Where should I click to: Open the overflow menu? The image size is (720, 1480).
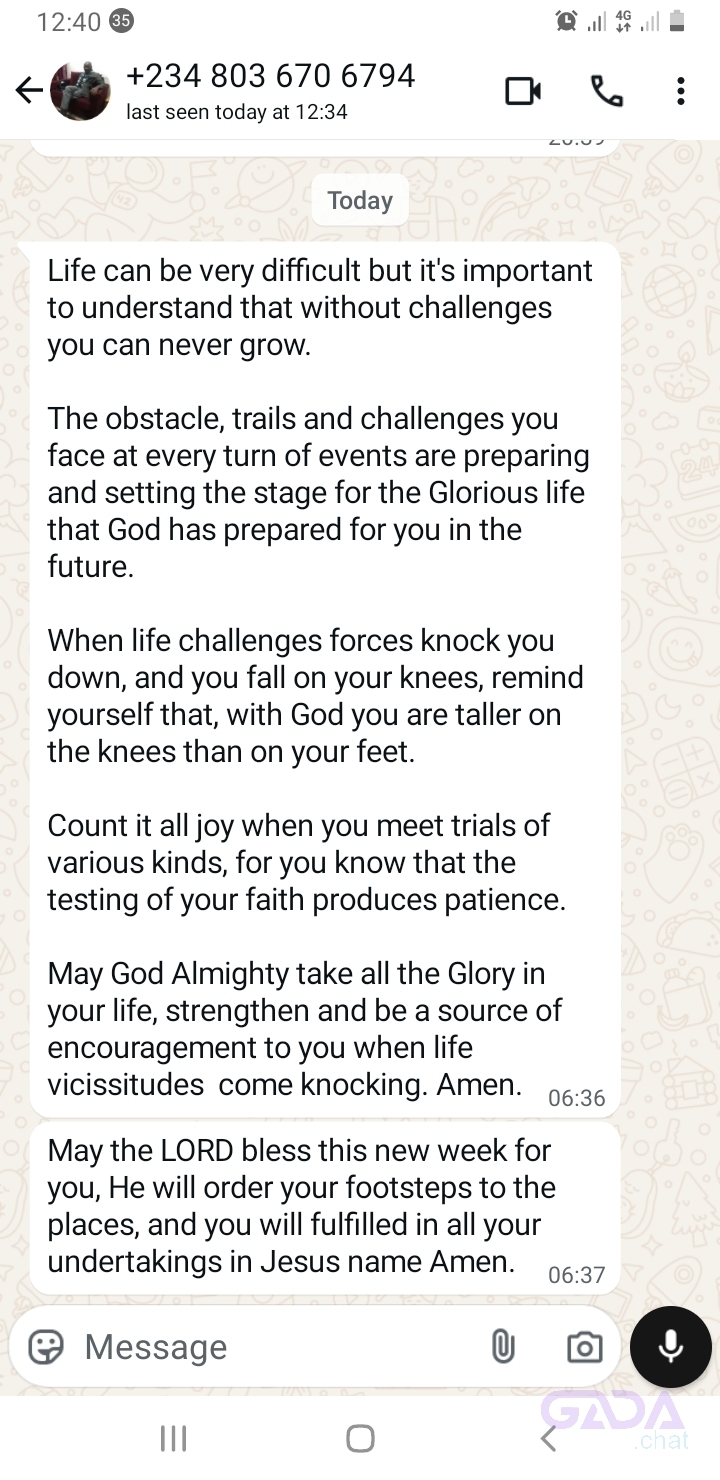[680, 92]
